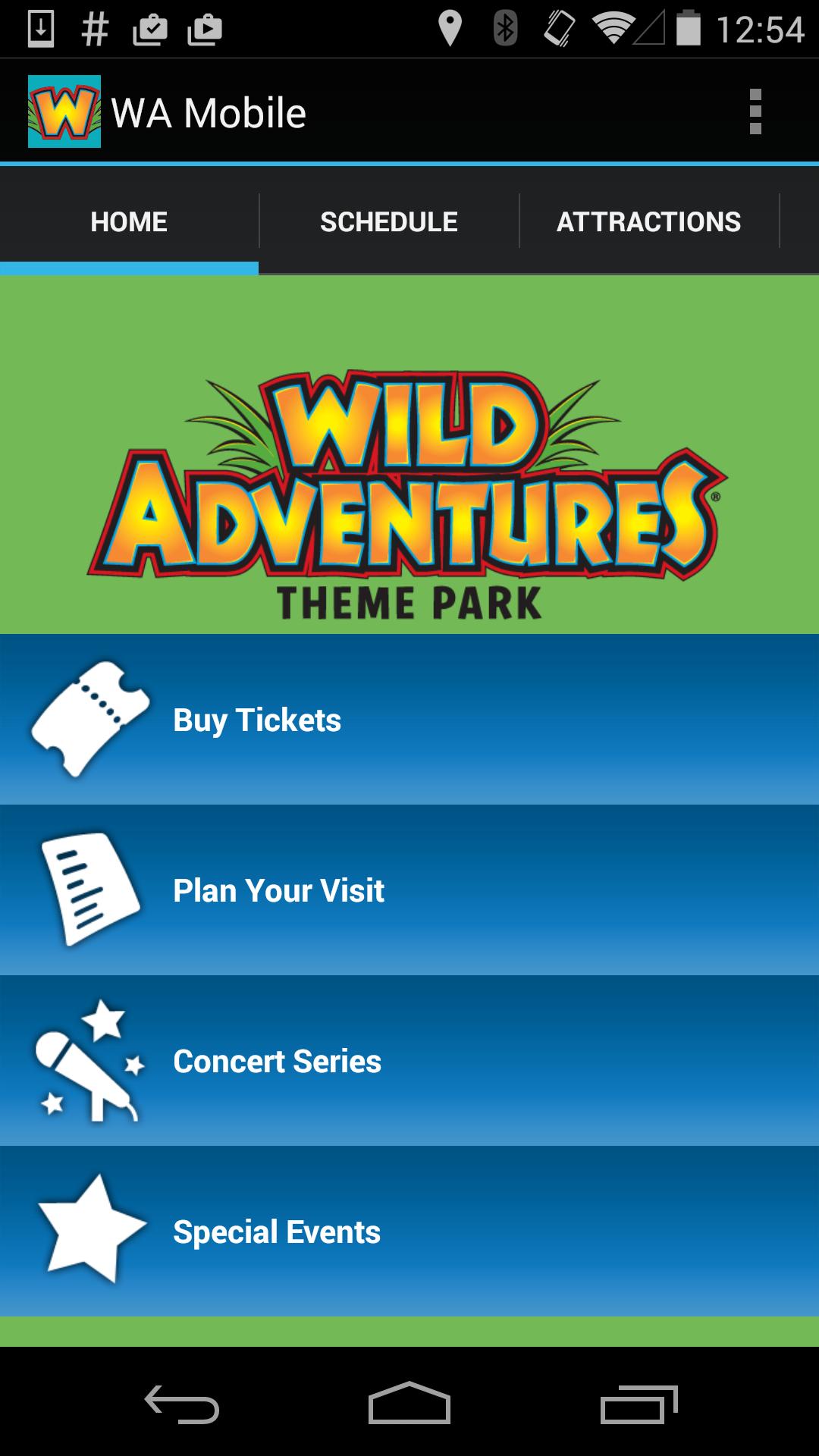Open the overflow menu in the action bar
The height and width of the screenshot is (1456, 819).
[755, 110]
